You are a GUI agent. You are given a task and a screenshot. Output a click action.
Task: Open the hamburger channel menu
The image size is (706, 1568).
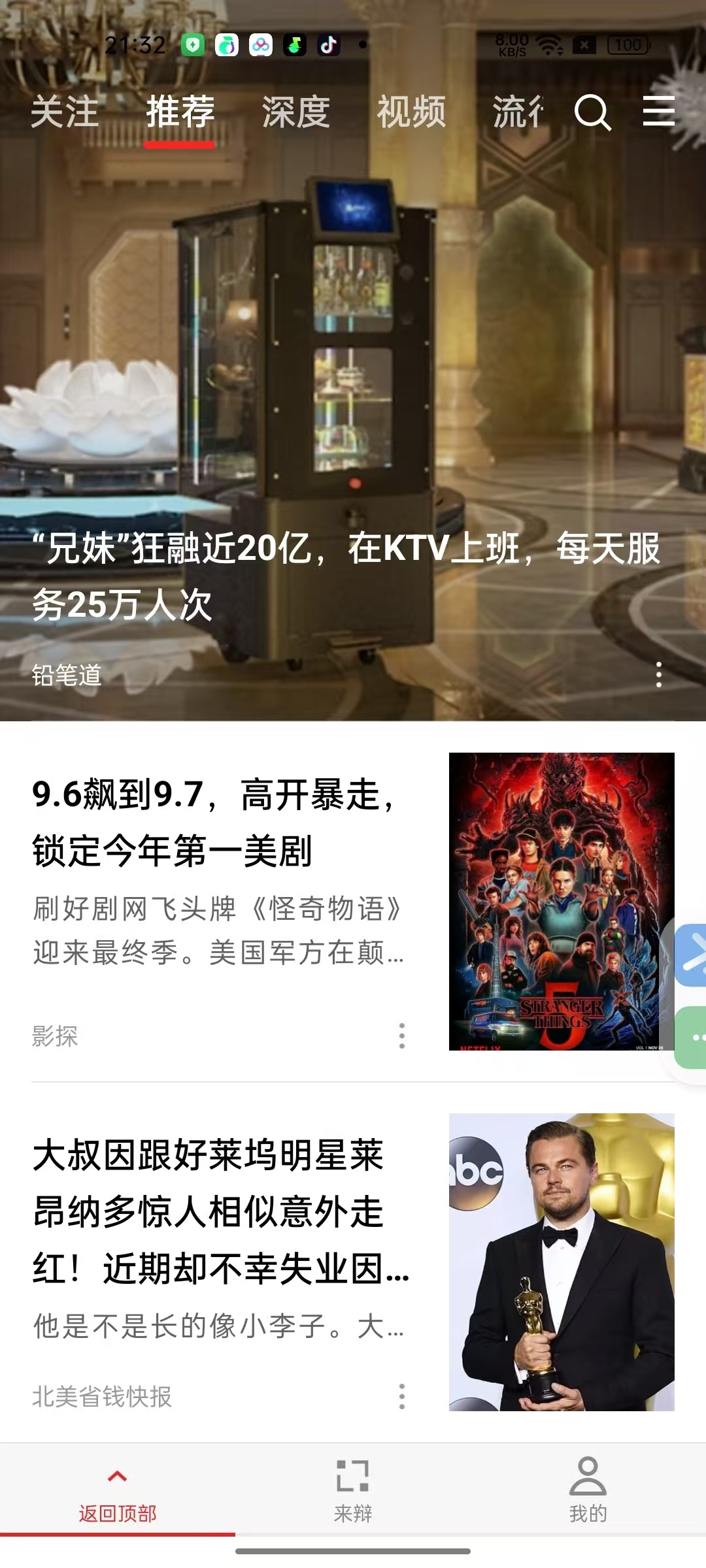click(x=658, y=111)
